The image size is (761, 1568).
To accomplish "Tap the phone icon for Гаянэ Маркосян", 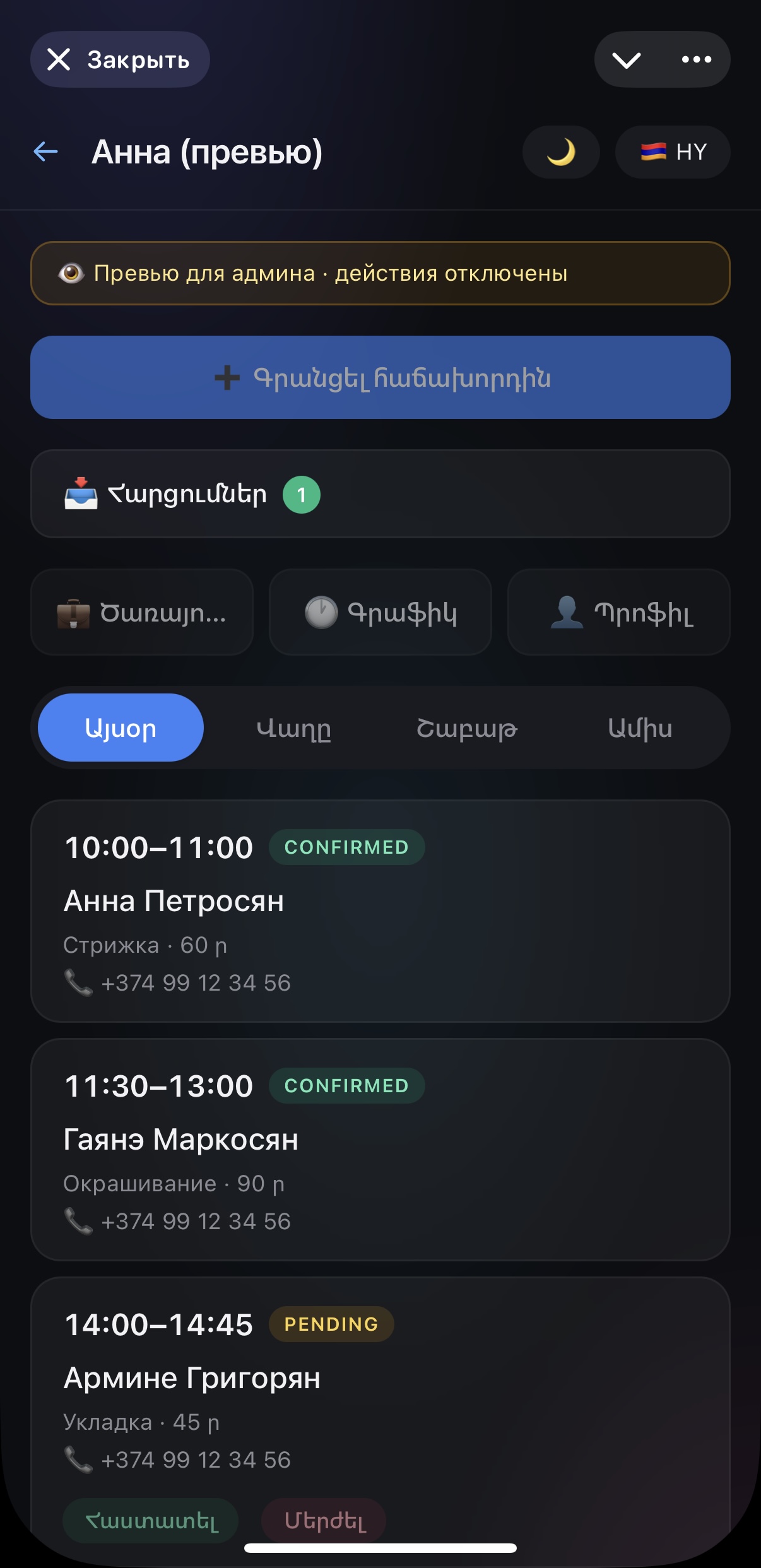I will (78, 1220).
